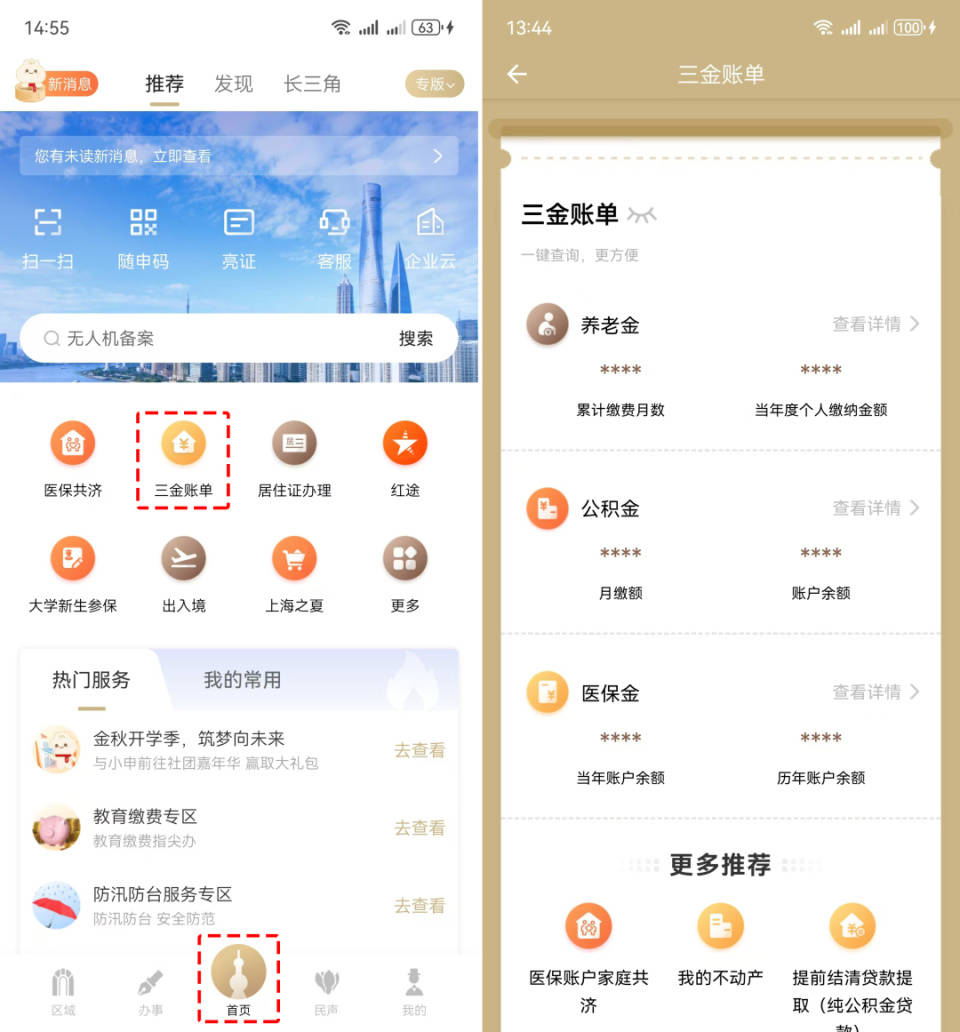Open 随申码 QR code
Image resolution: width=960 pixels, height=1032 pixels.
tap(143, 239)
